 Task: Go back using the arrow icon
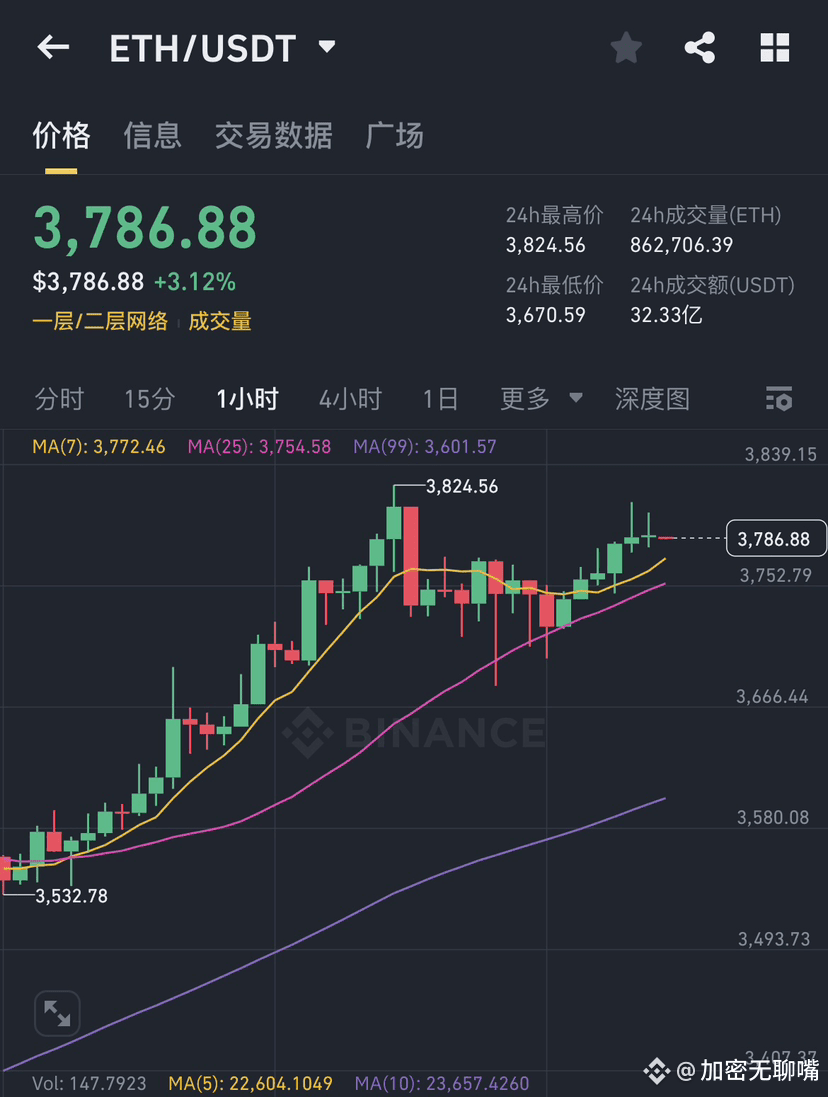tap(53, 47)
